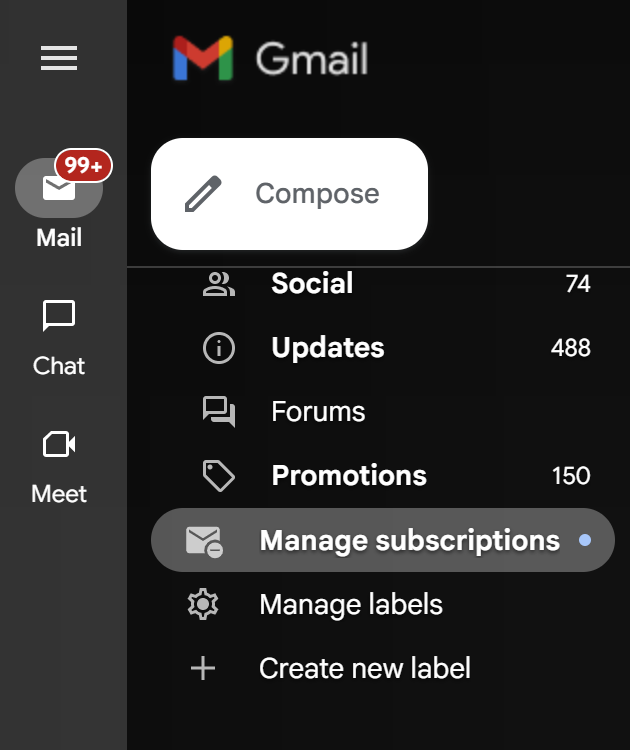
Task: Open the Updates category
Action: (x=383, y=348)
